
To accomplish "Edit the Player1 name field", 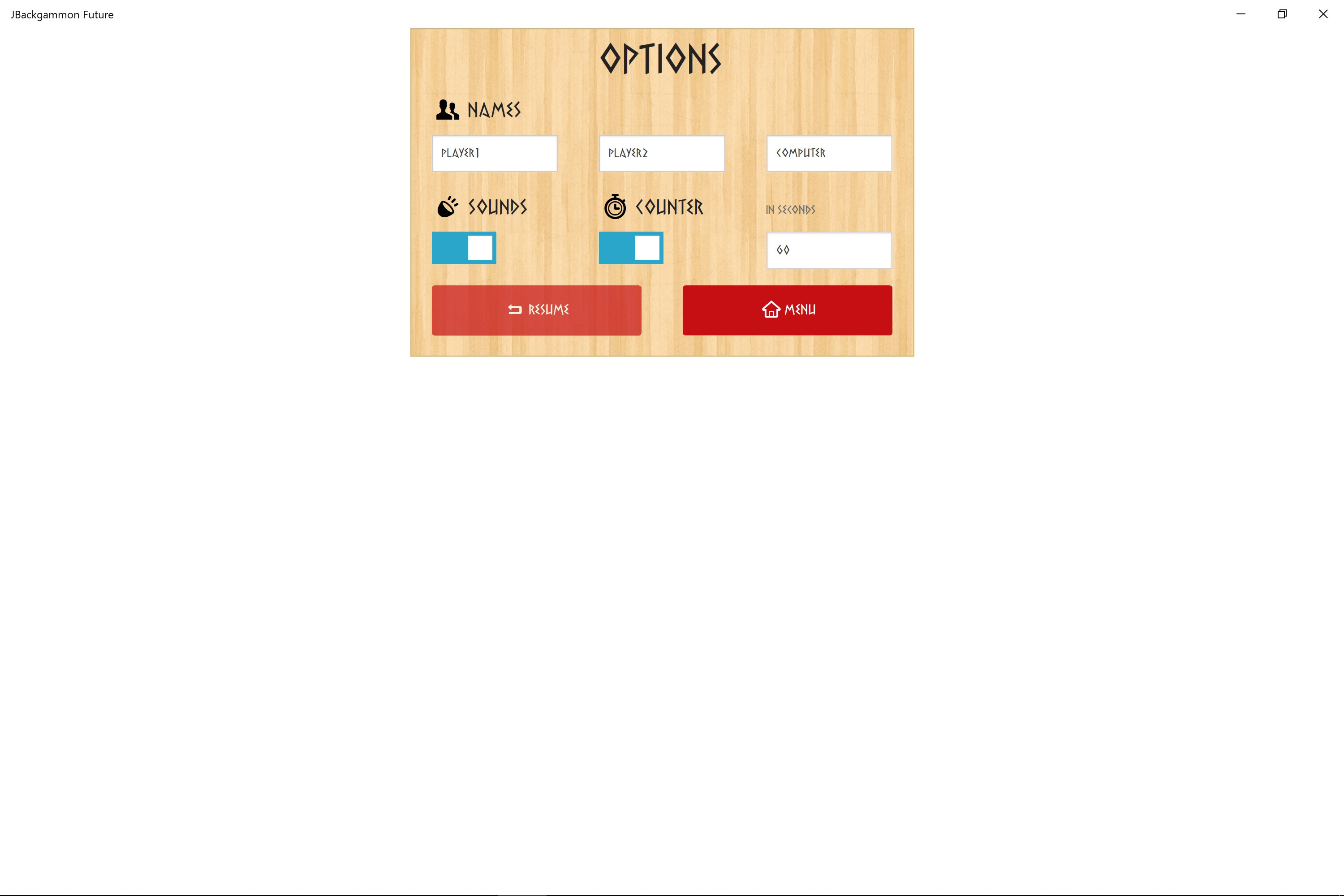I will click(494, 153).
